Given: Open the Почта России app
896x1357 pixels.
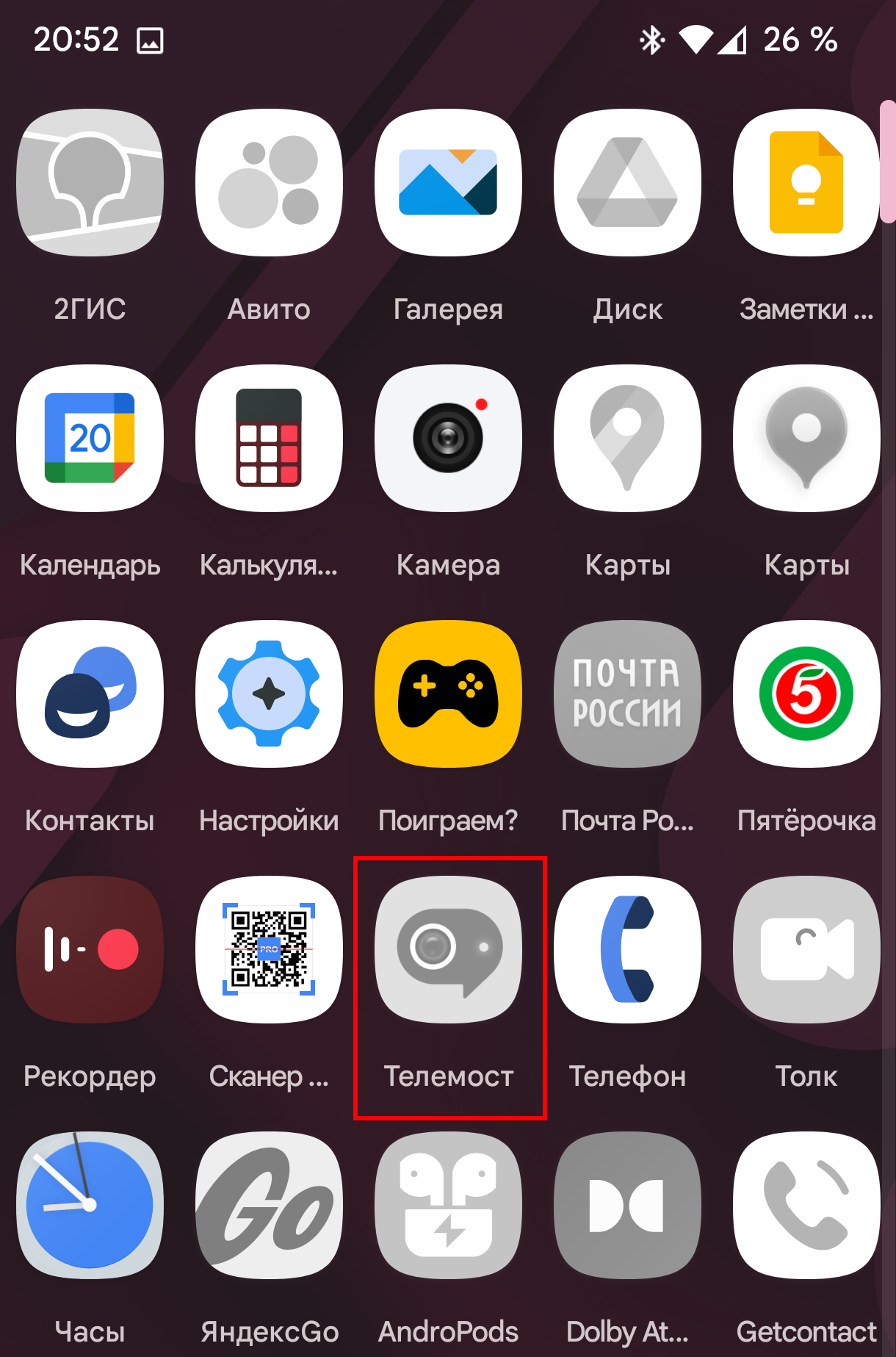Looking at the screenshot, I should click(x=627, y=694).
